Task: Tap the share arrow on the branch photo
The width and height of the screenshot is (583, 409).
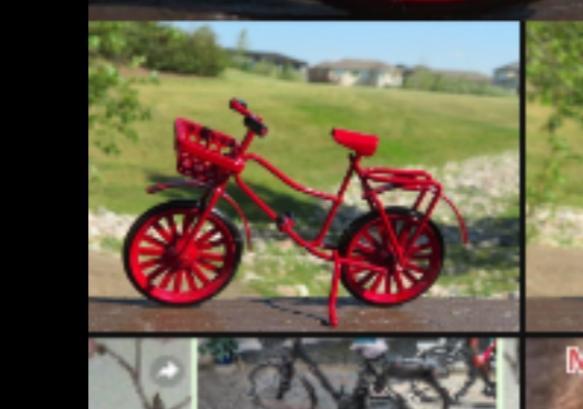Action: pyautogui.click(x=167, y=370)
